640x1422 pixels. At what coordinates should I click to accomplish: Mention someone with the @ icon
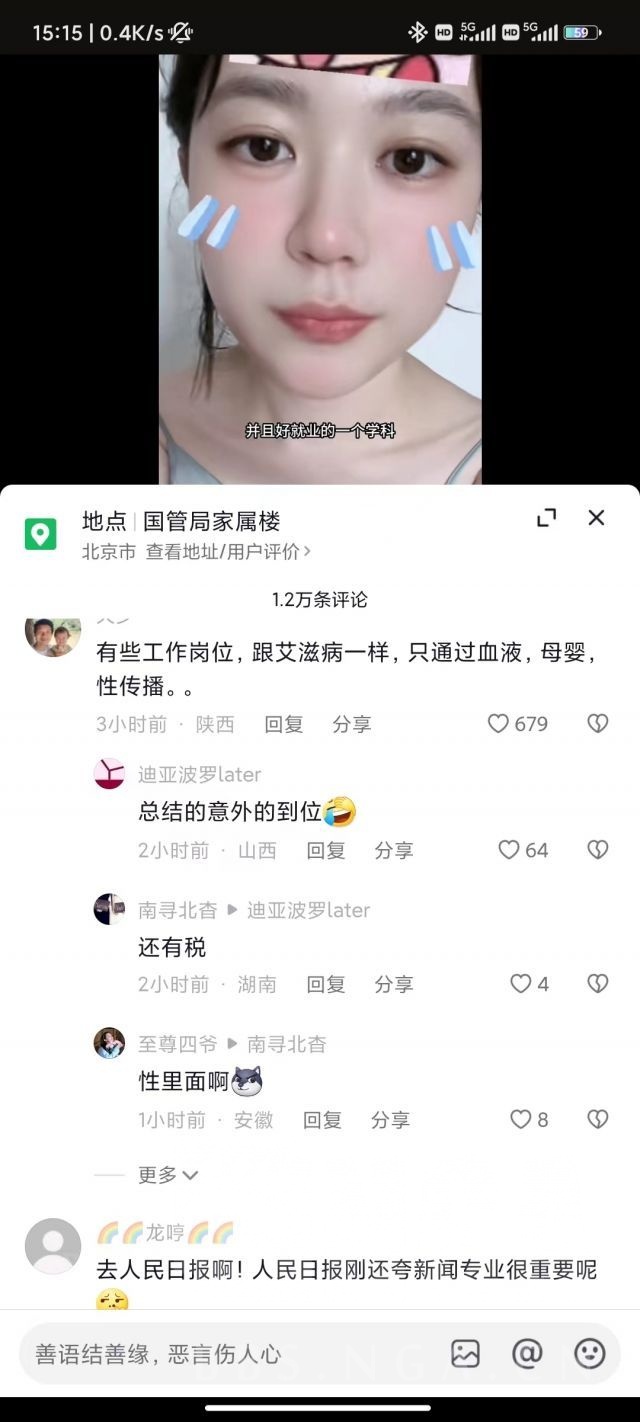click(x=527, y=1354)
